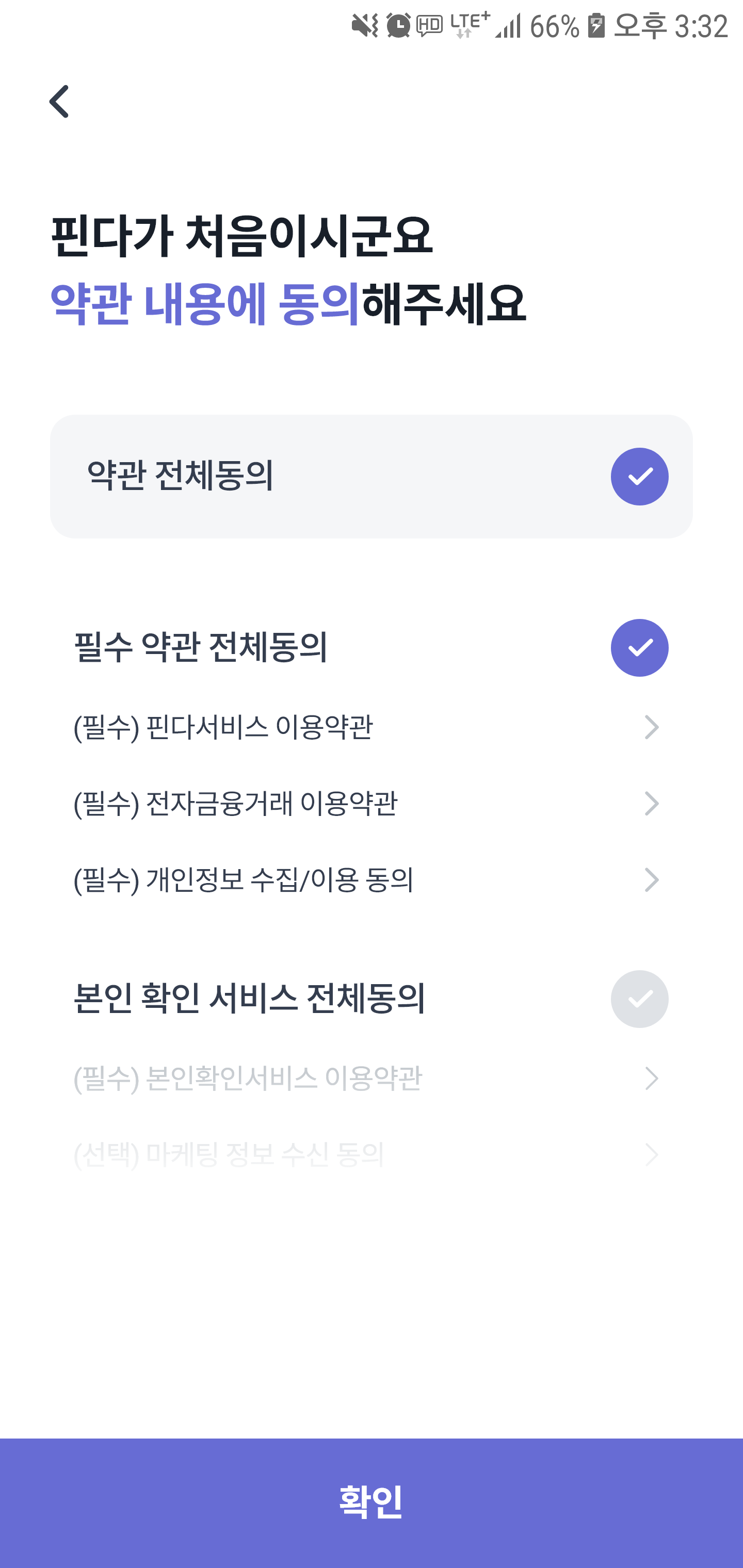This screenshot has width=743, height=1568.
Task: Open the 본인확인서비스 이용약관 detail page
Action: pyautogui.click(x=652, y=1079)
